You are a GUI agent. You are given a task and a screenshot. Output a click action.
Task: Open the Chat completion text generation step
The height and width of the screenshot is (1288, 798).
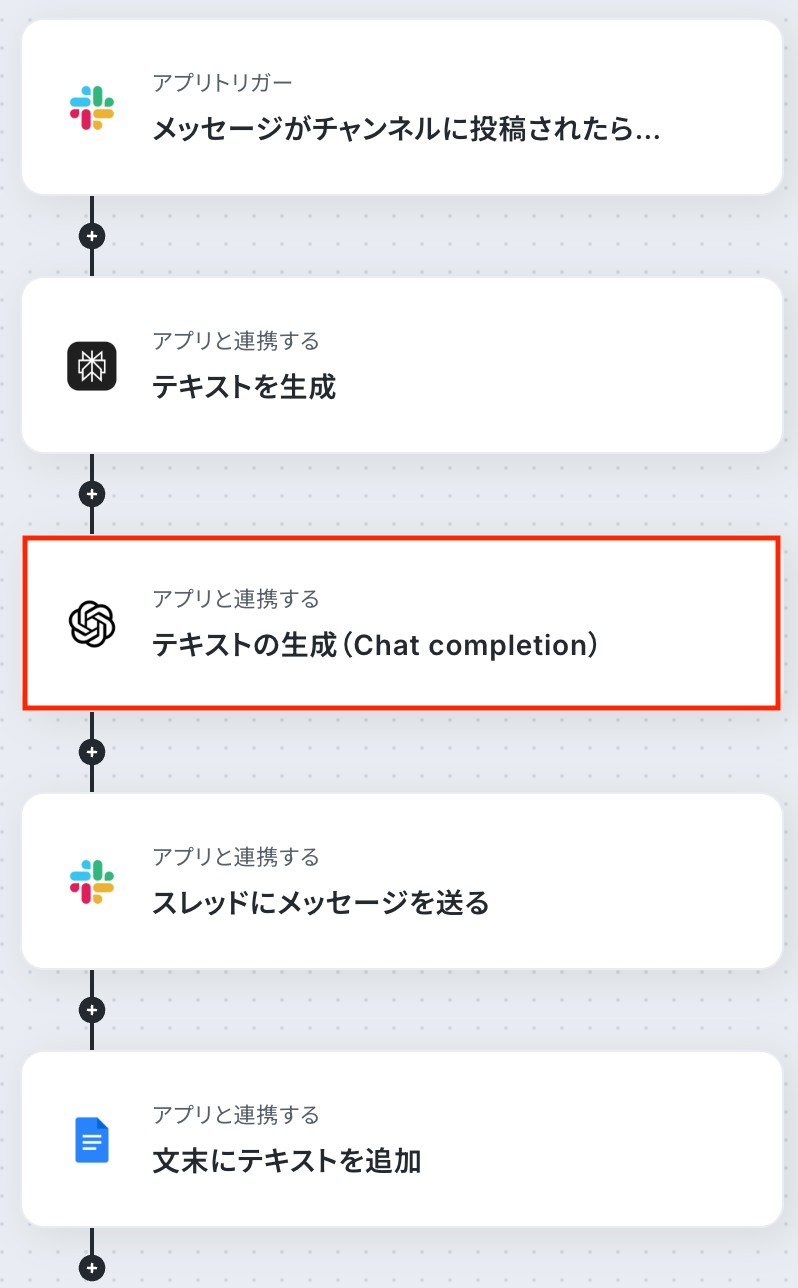[x=401, y=623]
